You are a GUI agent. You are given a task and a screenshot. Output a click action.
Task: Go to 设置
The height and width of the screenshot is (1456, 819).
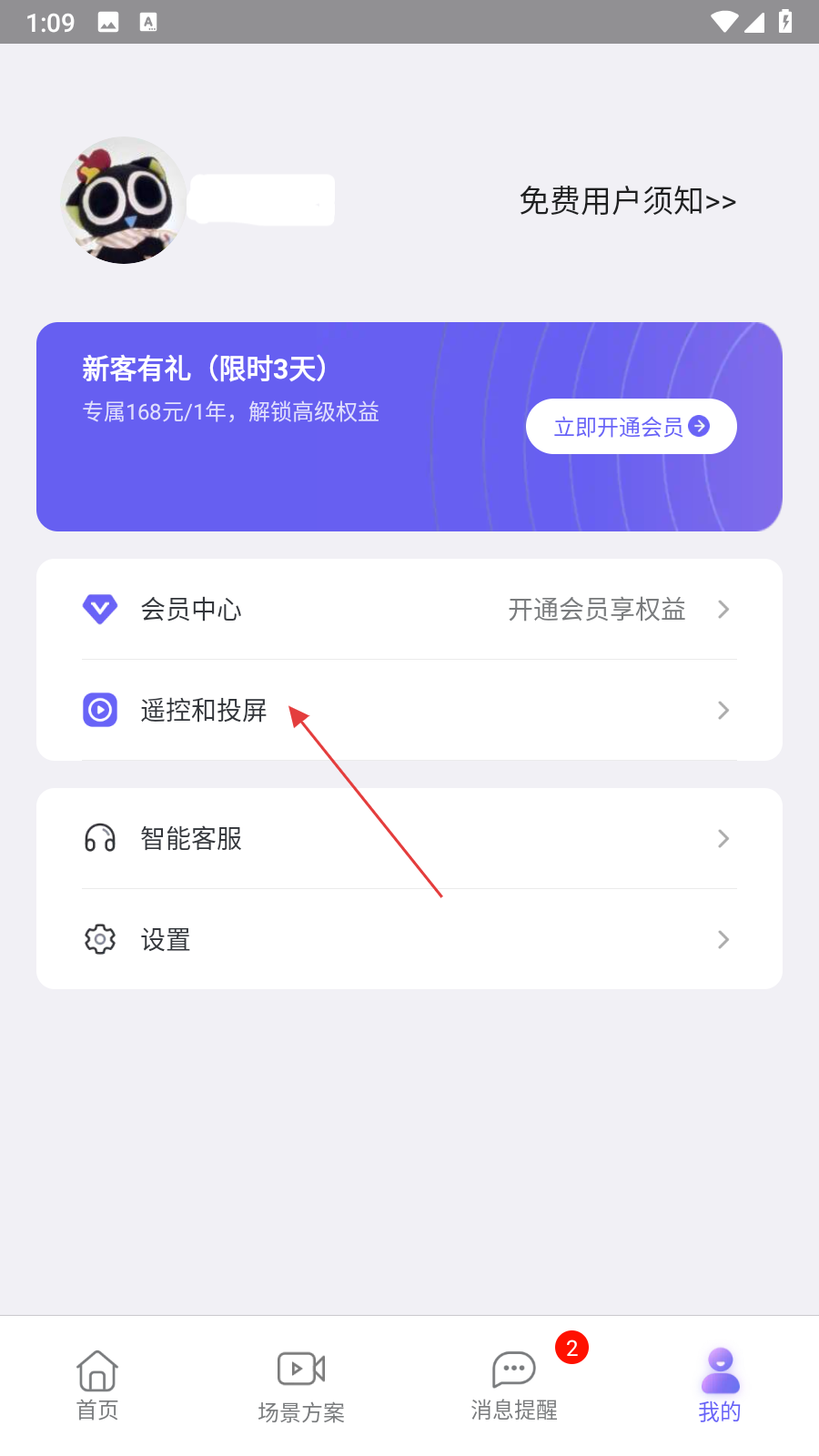409,939
